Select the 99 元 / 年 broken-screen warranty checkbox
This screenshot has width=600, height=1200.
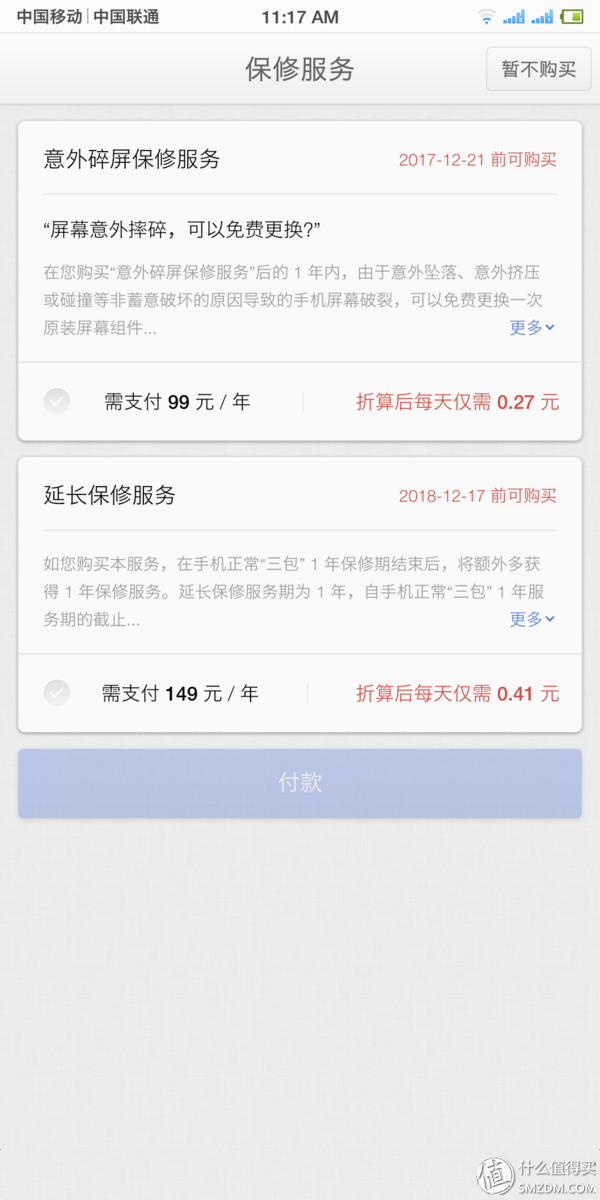coord(57,401)
